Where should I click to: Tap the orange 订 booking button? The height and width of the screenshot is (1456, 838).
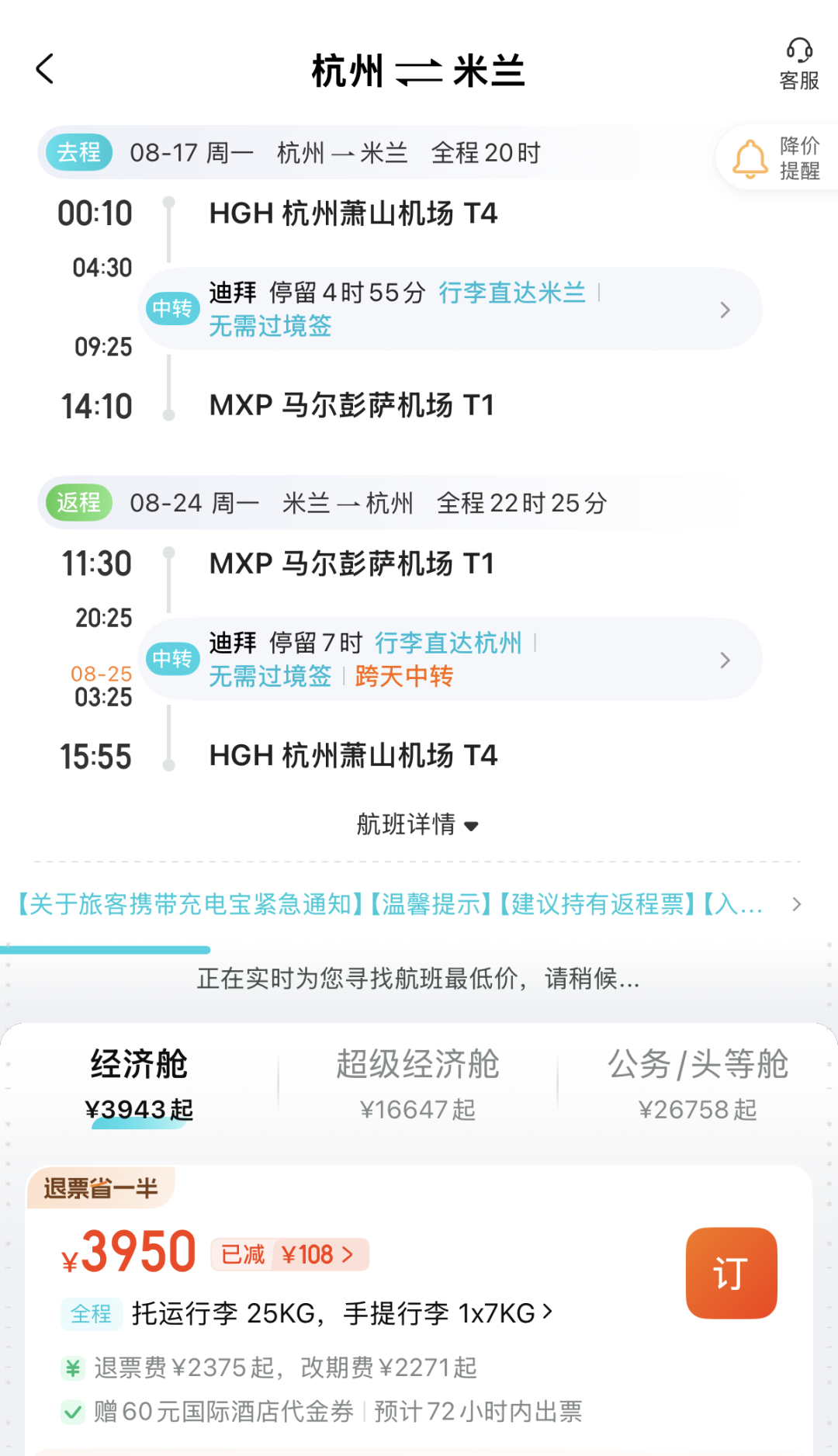tap(731, 1273)
